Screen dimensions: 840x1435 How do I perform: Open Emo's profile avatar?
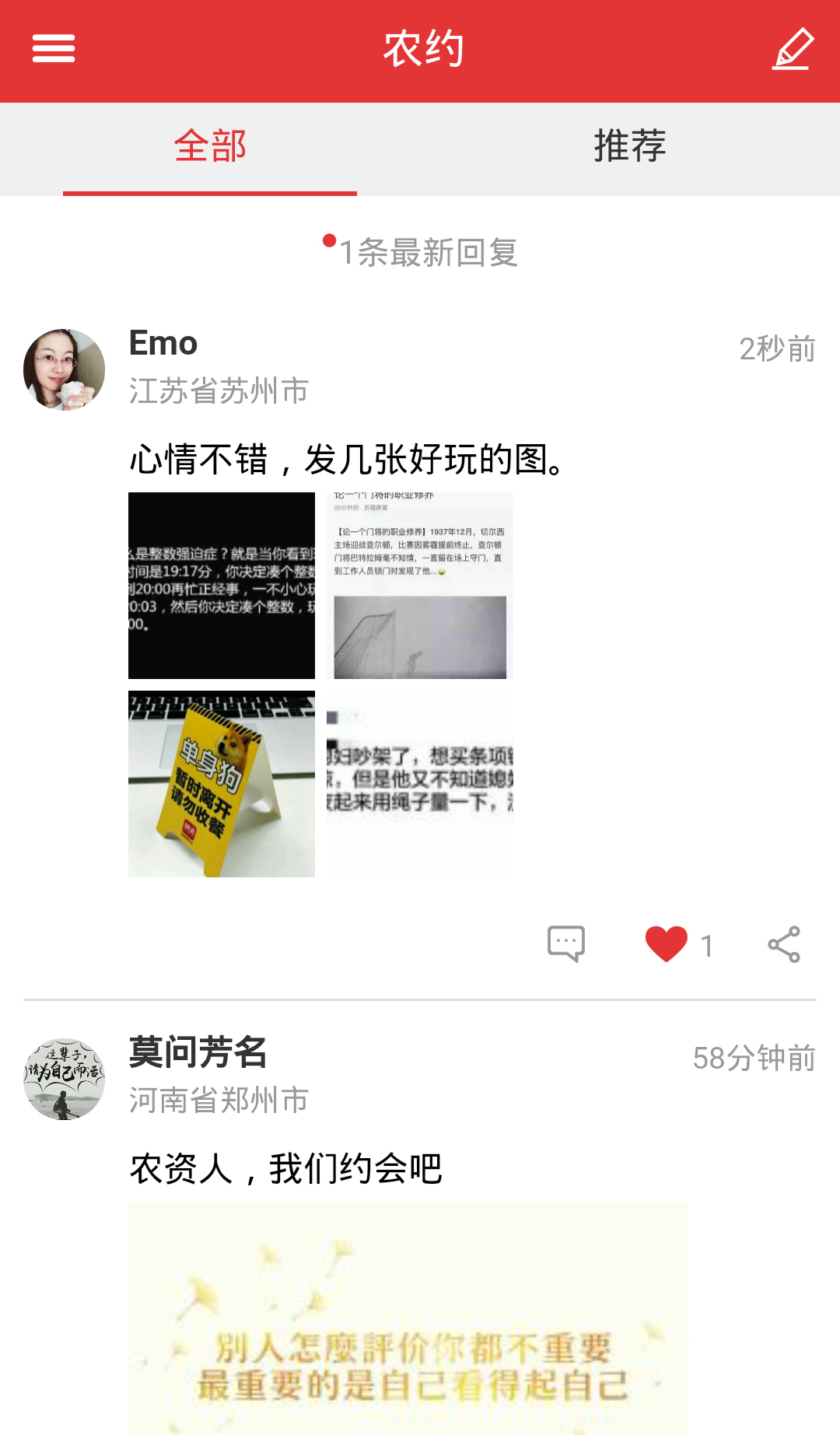click(63, 368)
